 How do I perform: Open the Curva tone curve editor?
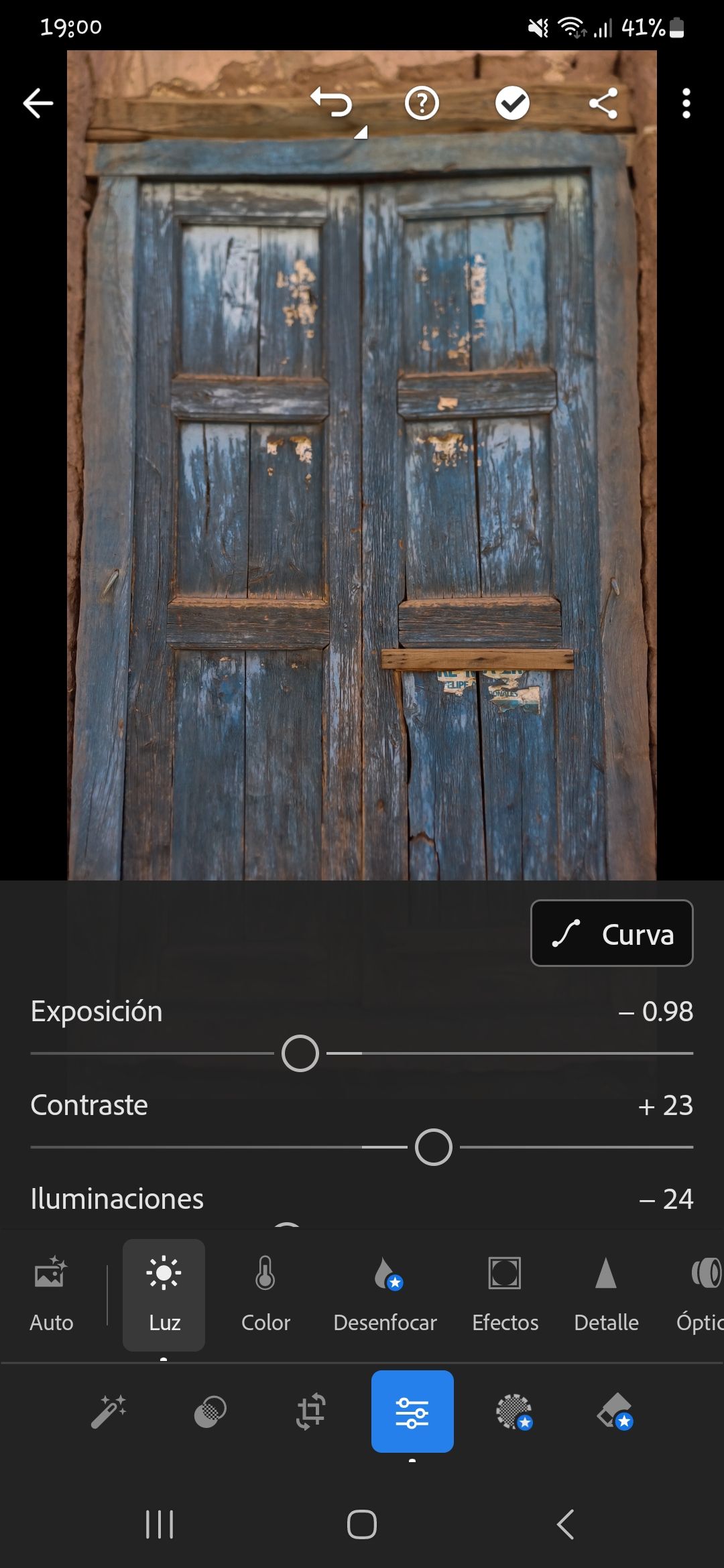(611, 933)
